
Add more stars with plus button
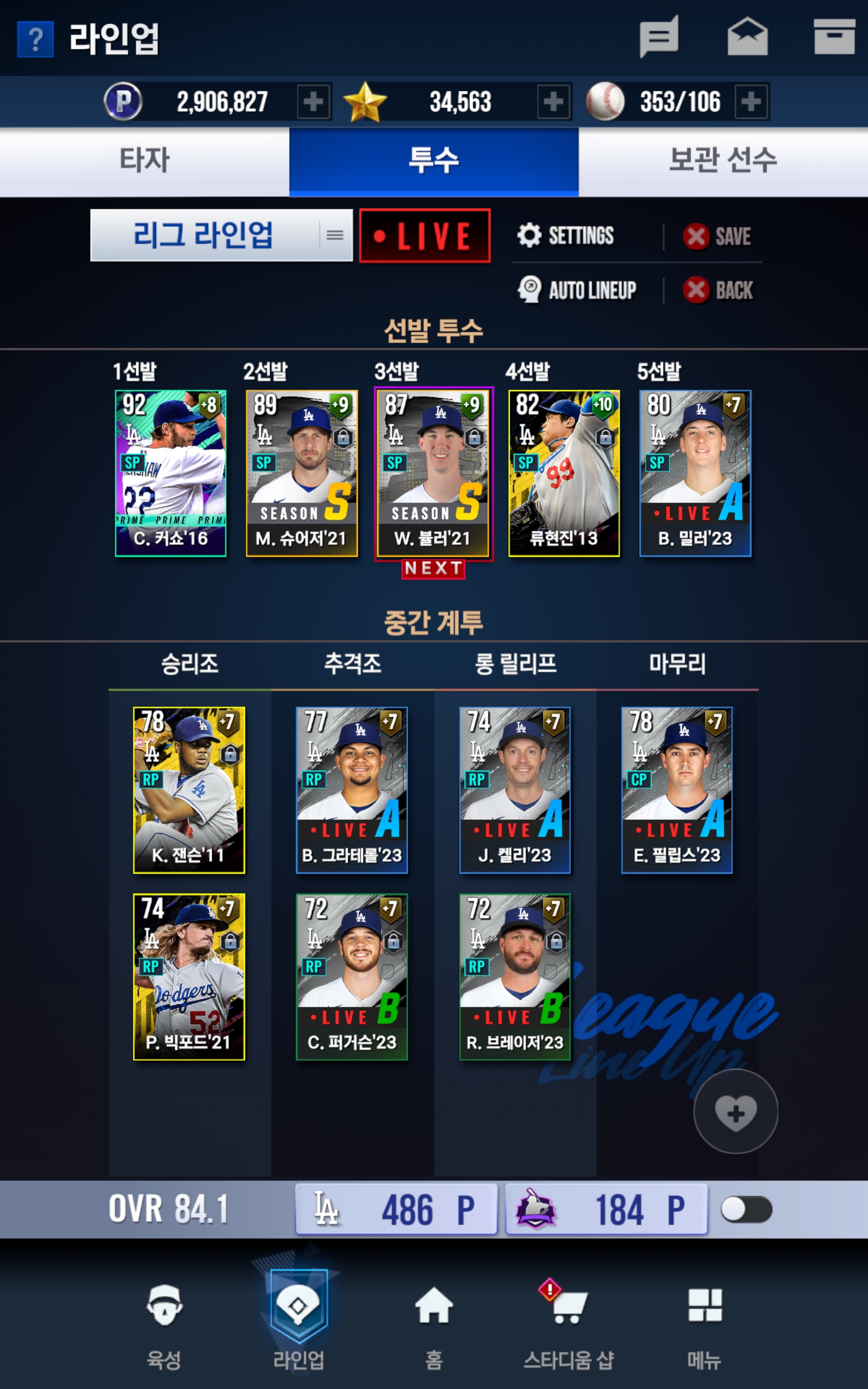pyautogui.click(x=553, y=101)
